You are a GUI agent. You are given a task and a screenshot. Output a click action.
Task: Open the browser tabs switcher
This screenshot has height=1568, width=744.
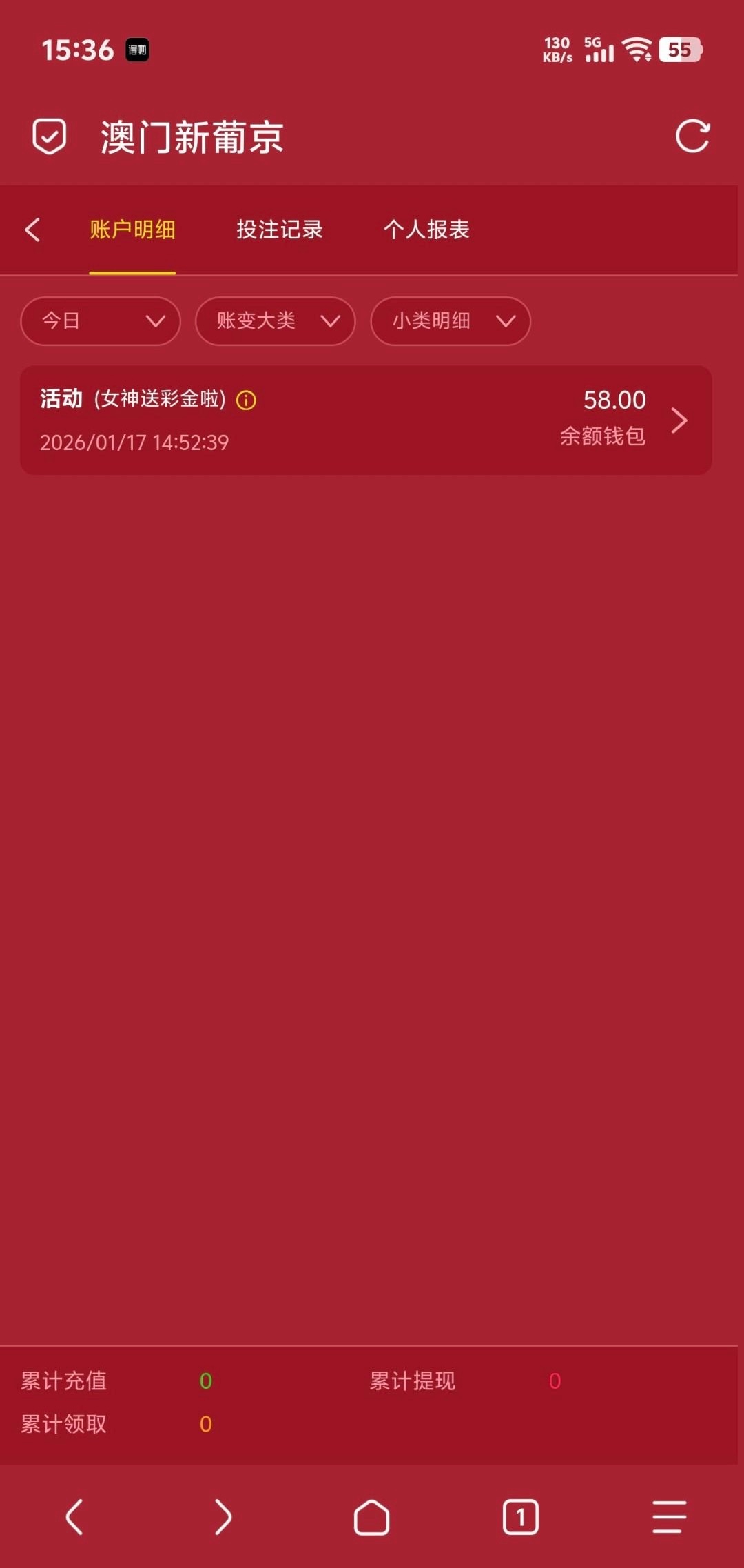pyautogui.click(x=520, y=1517)
